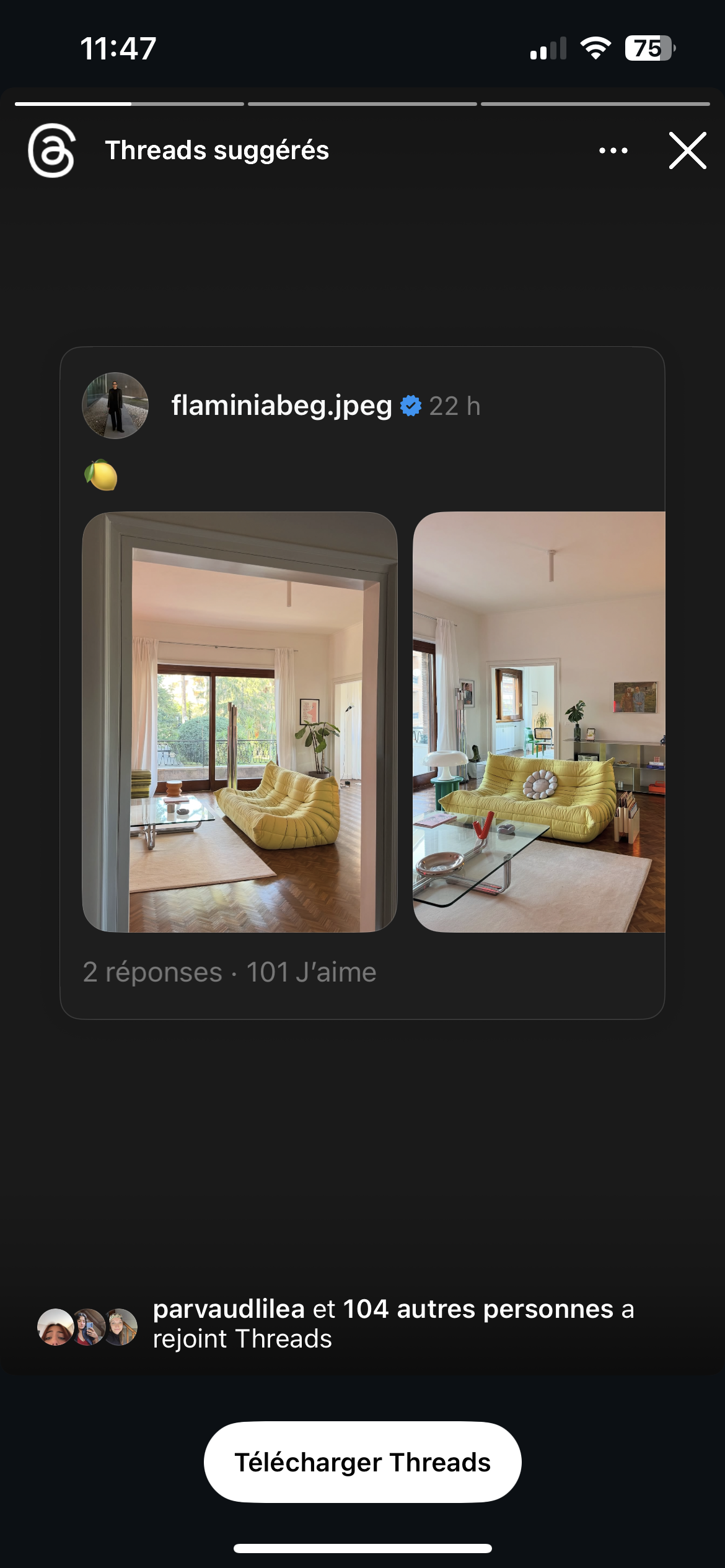Close the suggested Threads story
Screen dimensions: 725x1568
[687, 150]
